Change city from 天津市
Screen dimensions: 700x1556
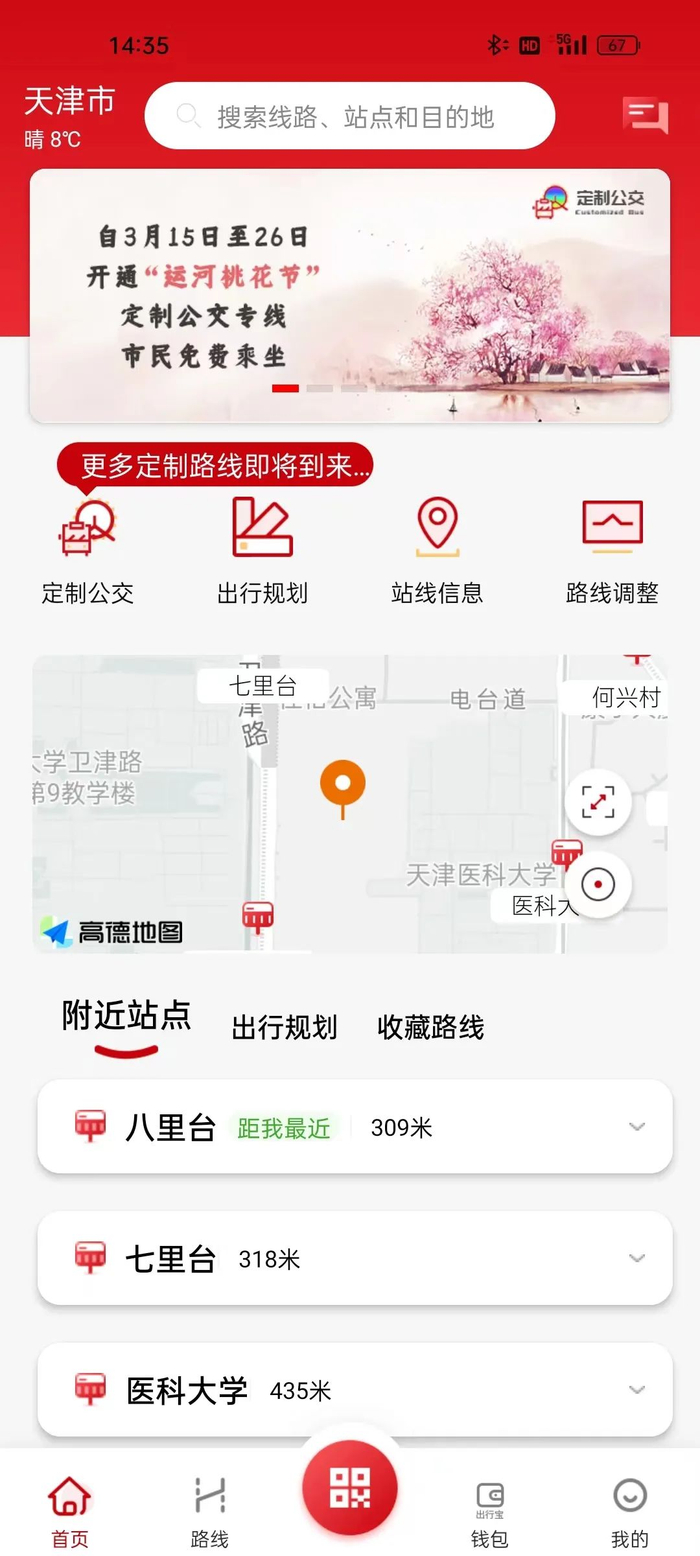click(69, 102)
